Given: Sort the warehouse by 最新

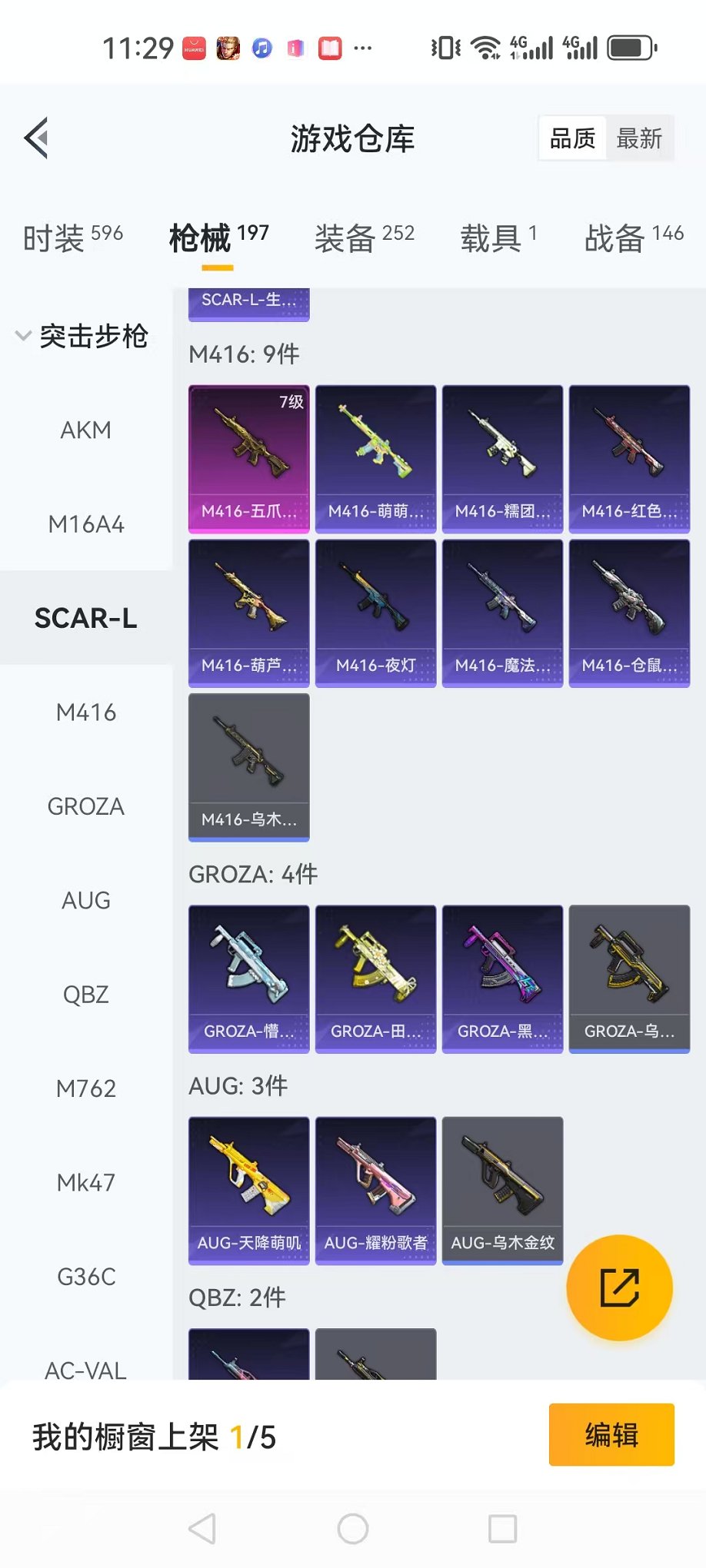Looking at the screenshot, I should [639, 139].
